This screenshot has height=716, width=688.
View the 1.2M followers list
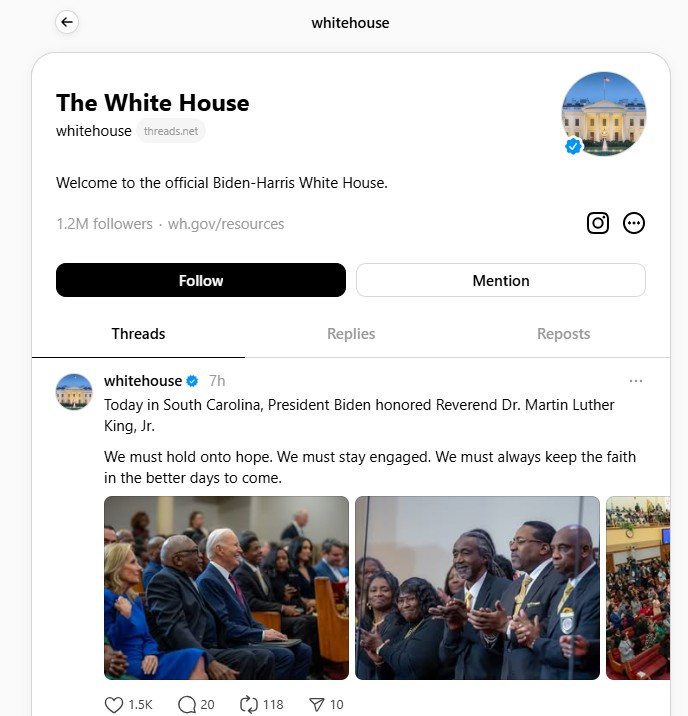104,224
